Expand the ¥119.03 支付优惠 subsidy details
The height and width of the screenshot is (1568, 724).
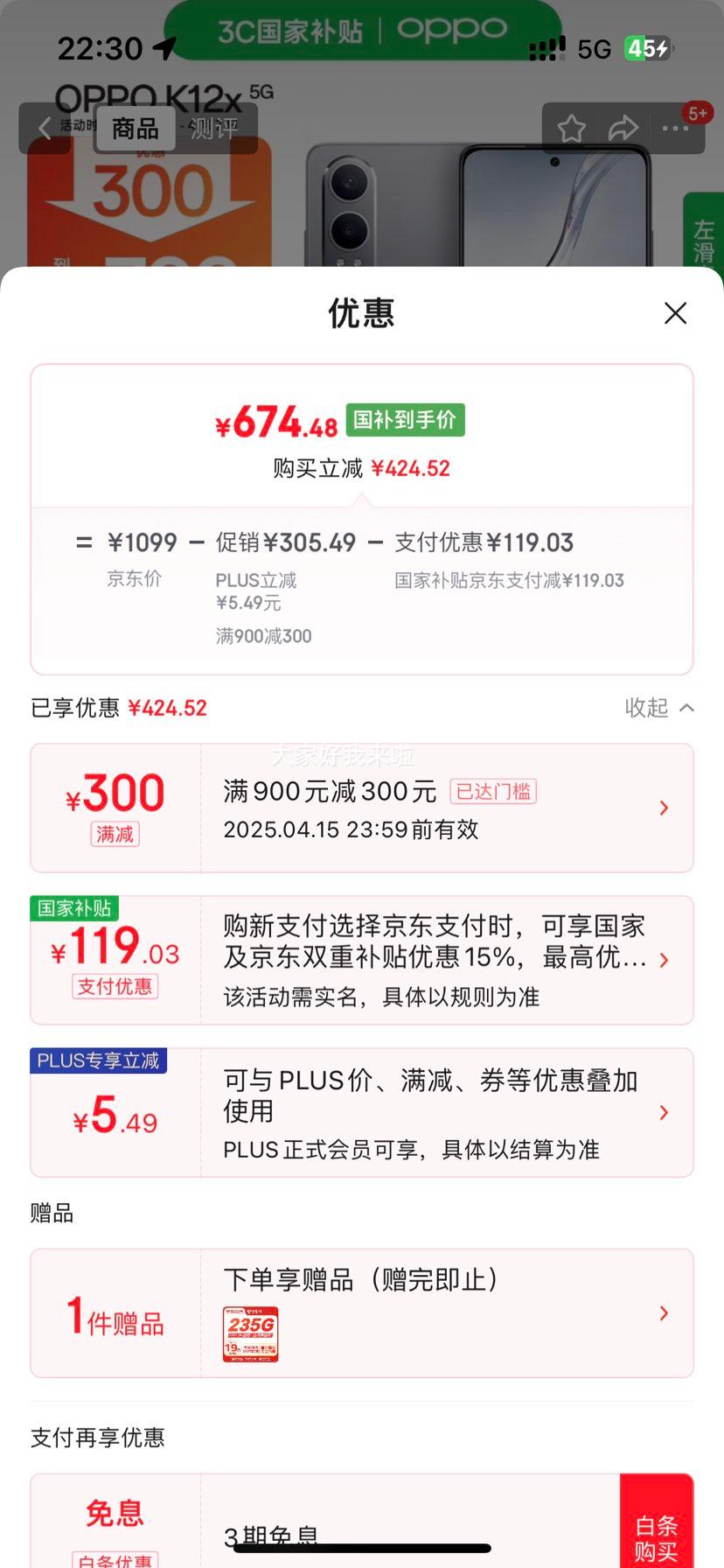coord(663,960)
